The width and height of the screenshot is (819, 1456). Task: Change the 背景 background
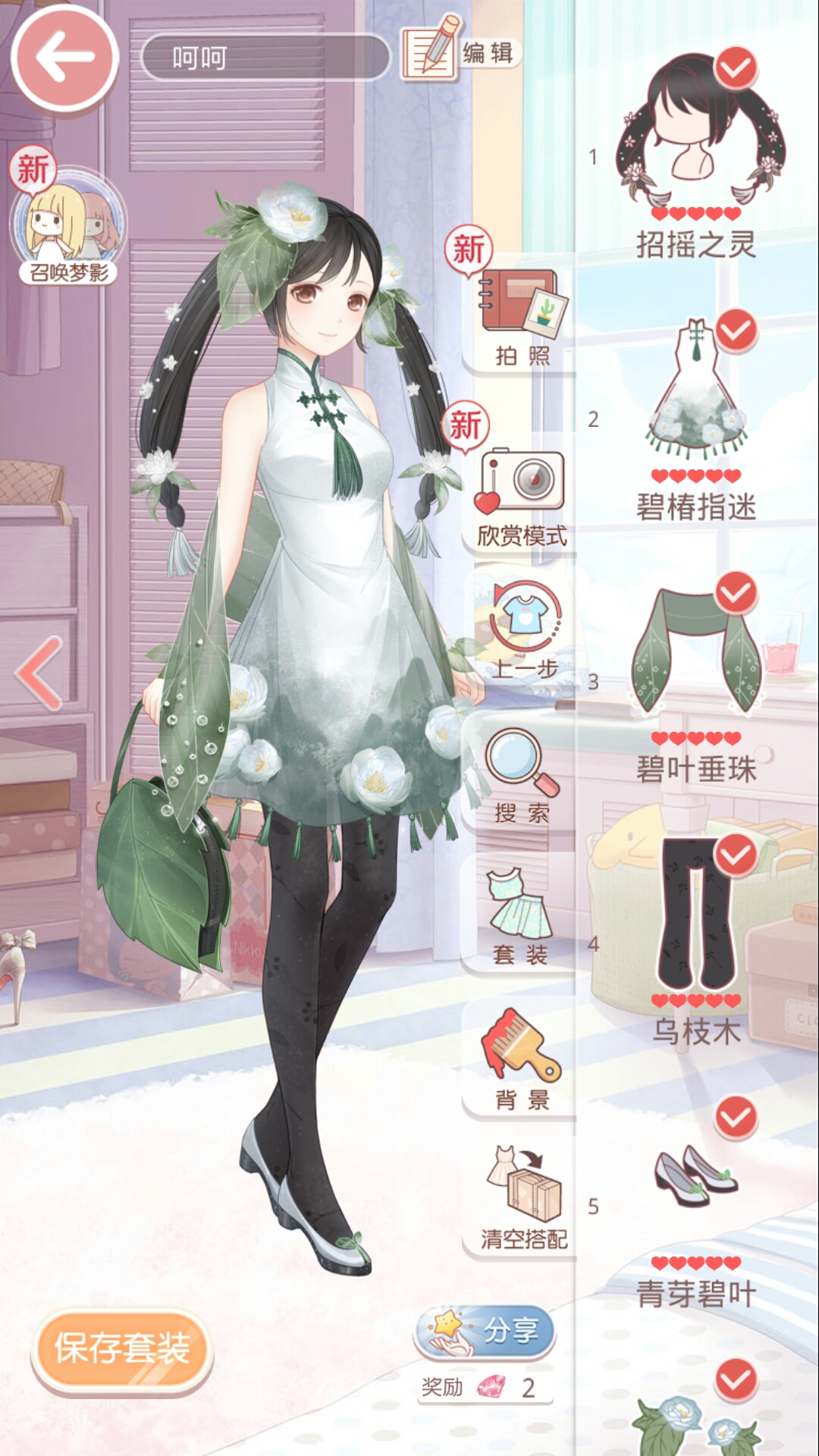(522, 1057)
